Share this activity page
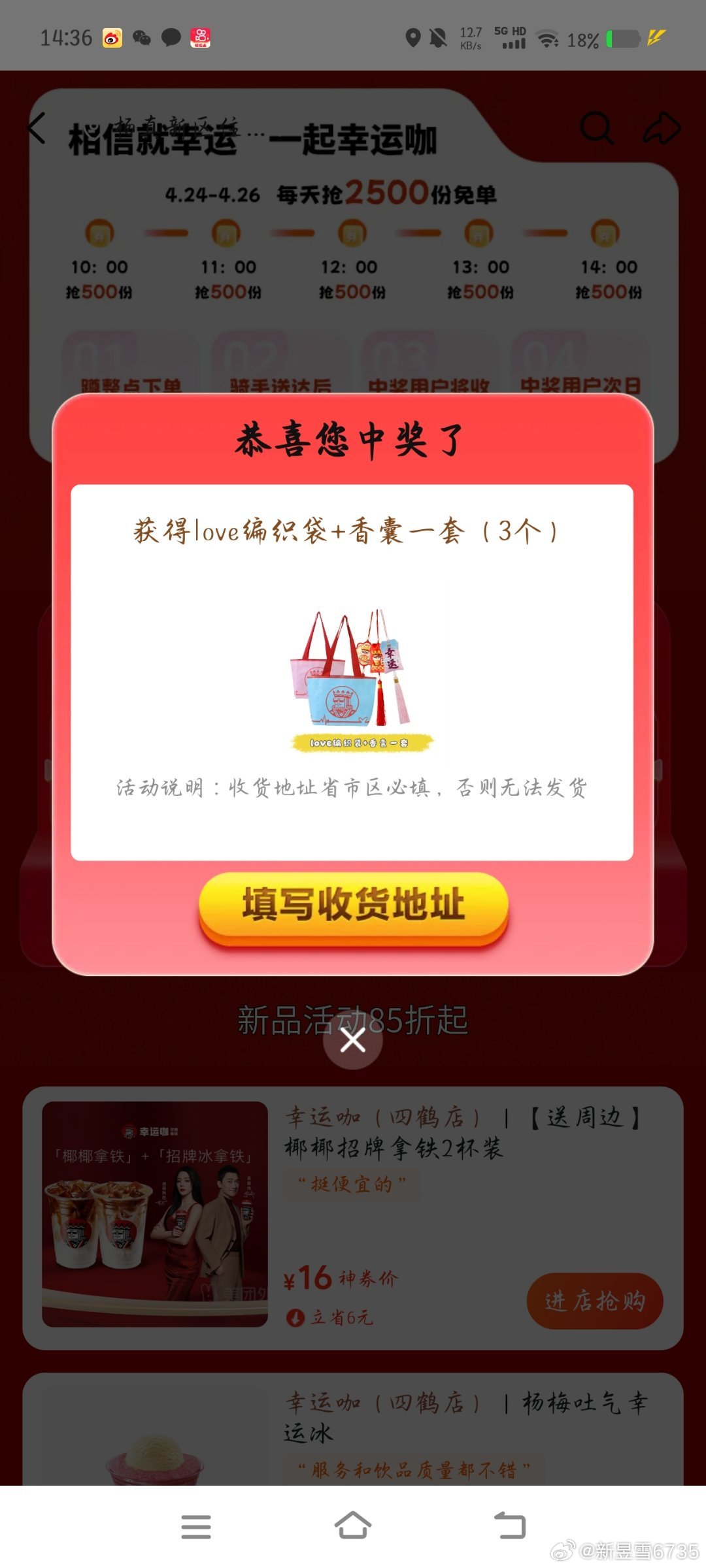This screenshot has height=1568, width=706. pyautogui.click(x=662, y=128)
